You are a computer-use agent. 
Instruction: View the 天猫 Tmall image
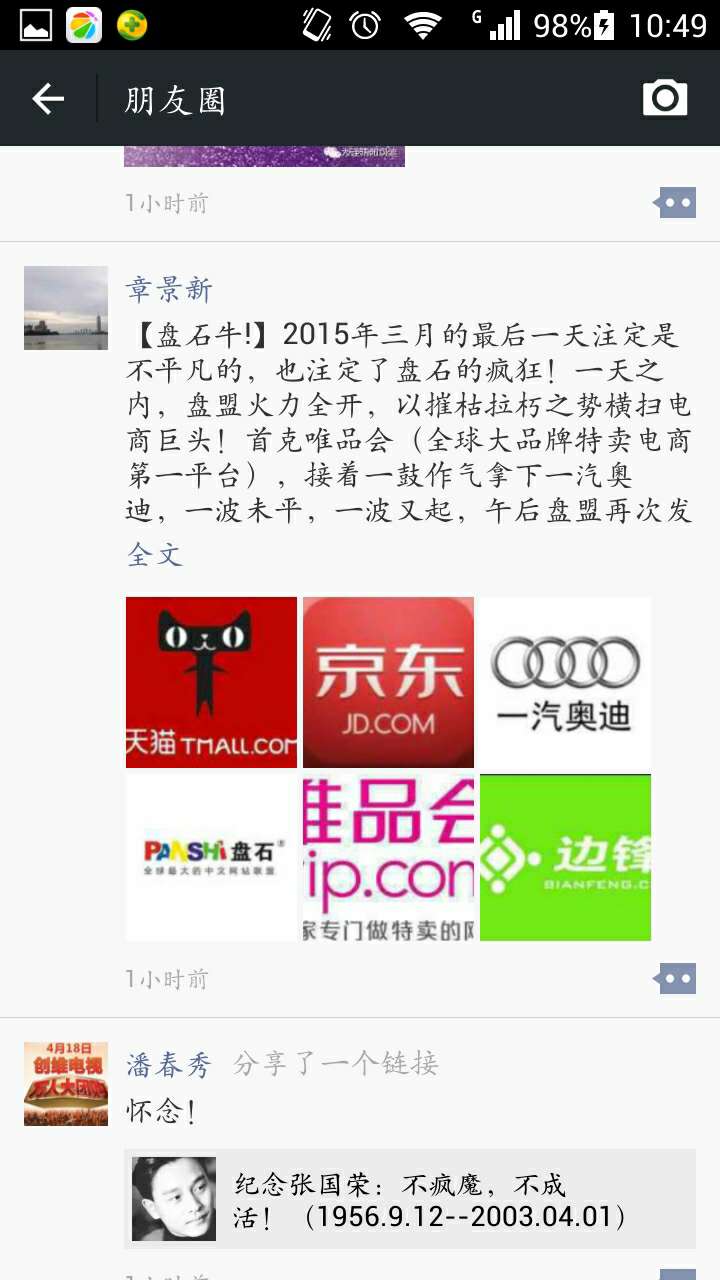211,682
